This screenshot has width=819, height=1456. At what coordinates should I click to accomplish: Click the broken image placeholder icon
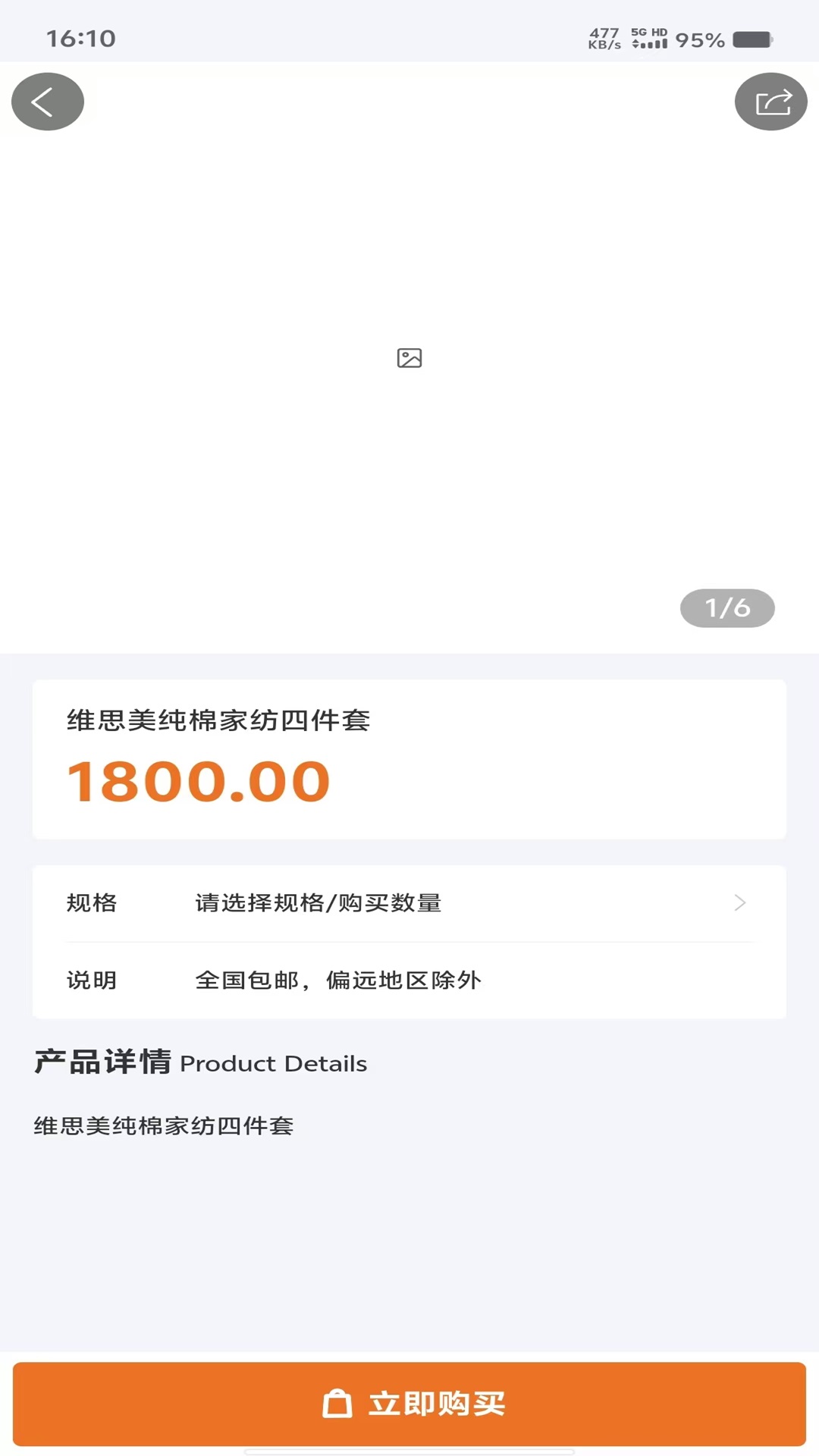click(x=409, y=358)
